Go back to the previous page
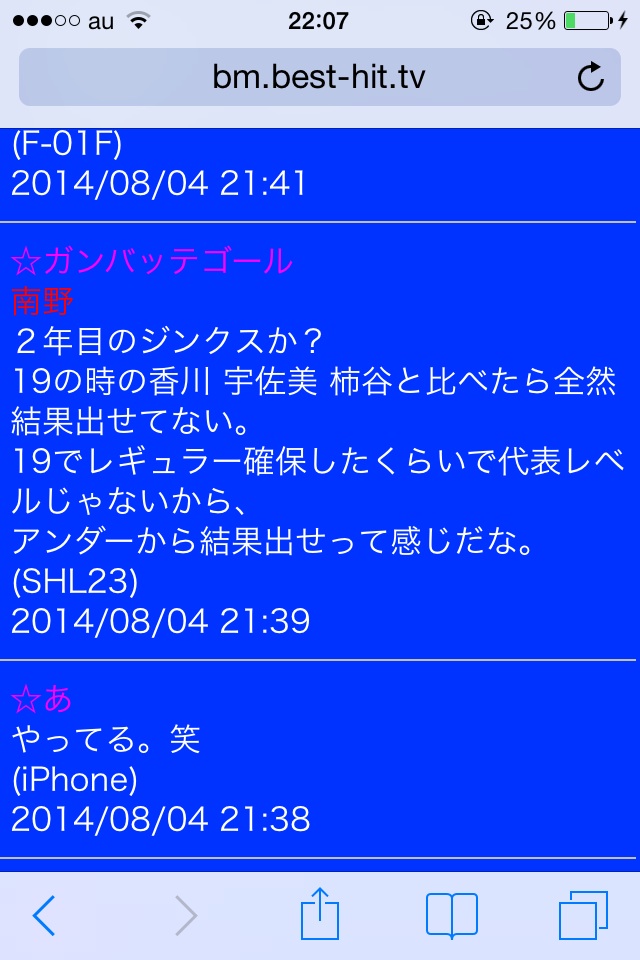 [45, 915]
